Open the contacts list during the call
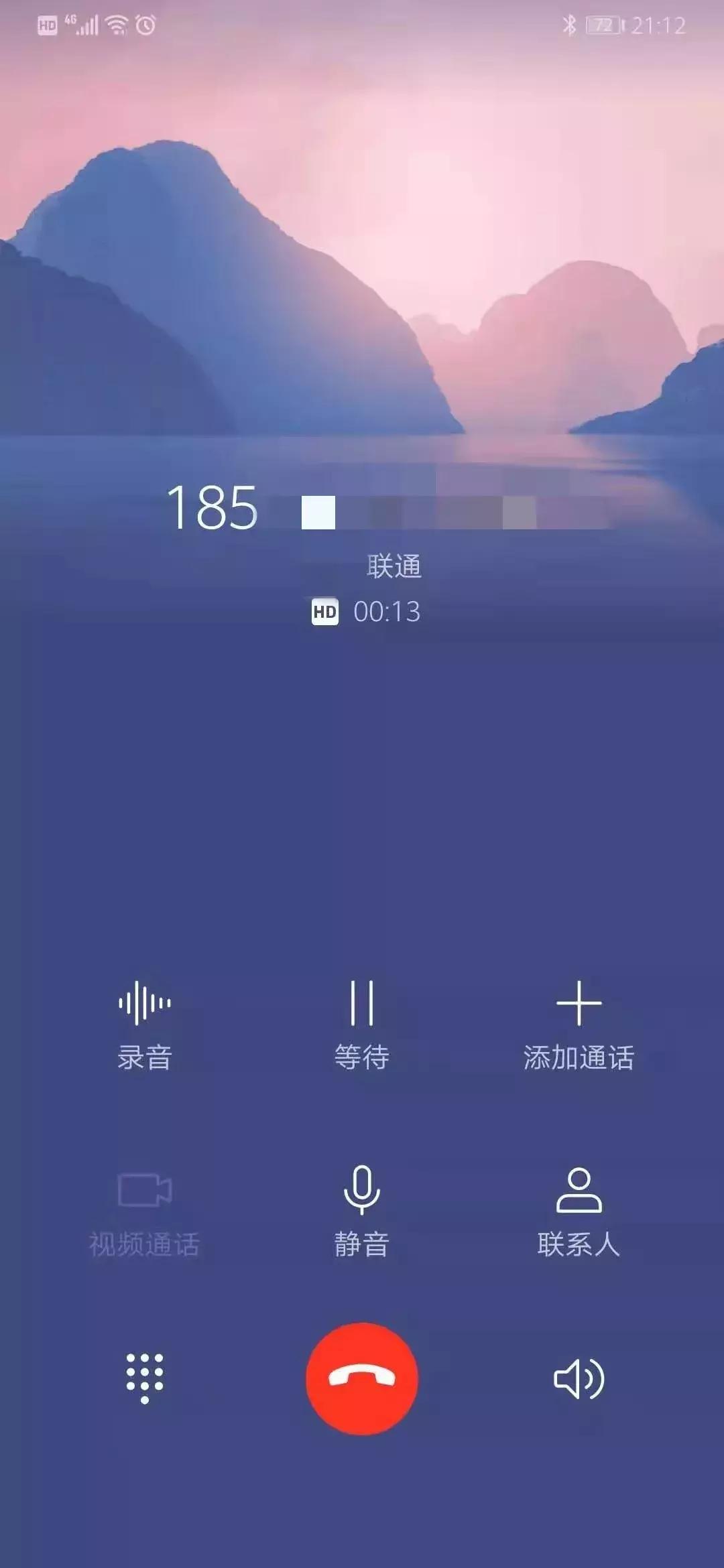 tap(581, 1206)
